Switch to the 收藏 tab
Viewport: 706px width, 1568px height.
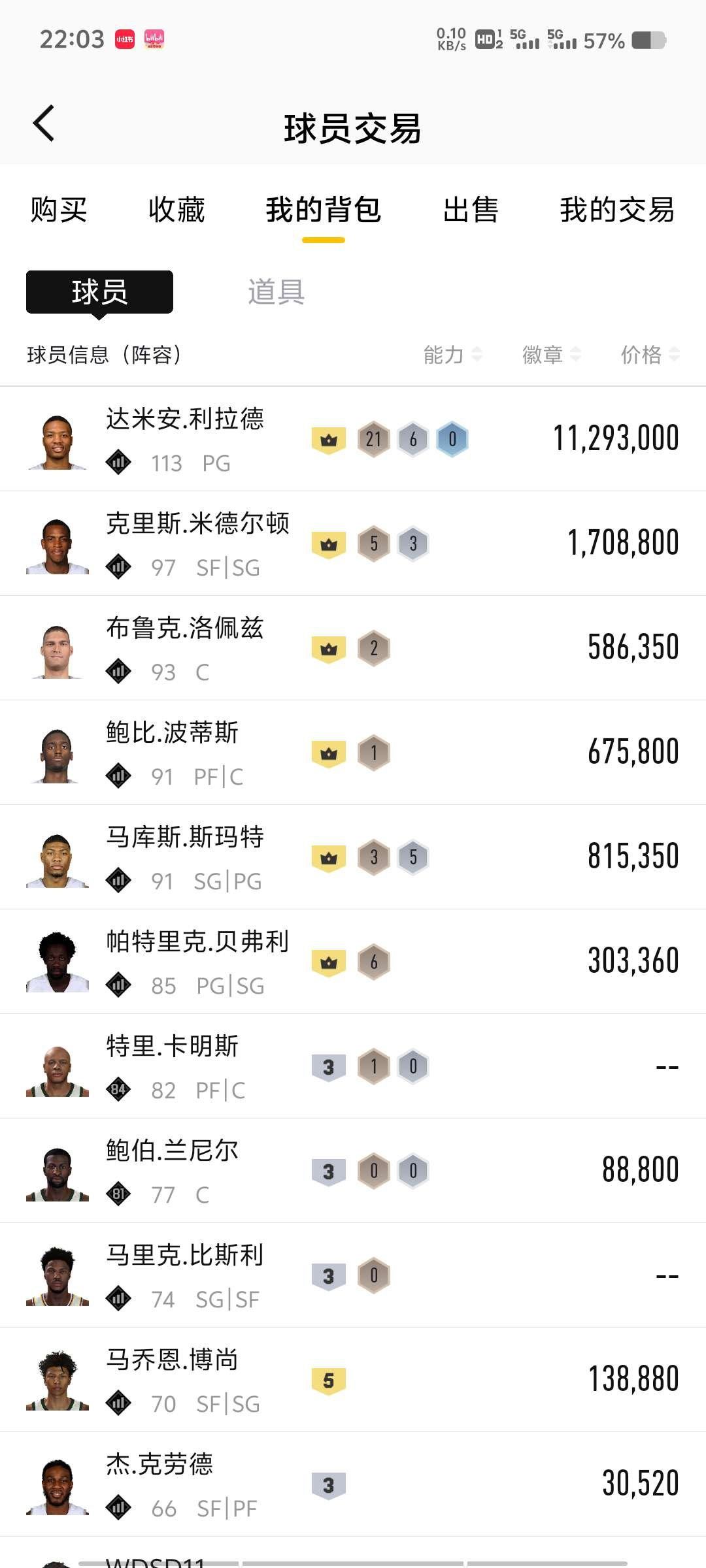click(176, 210)
